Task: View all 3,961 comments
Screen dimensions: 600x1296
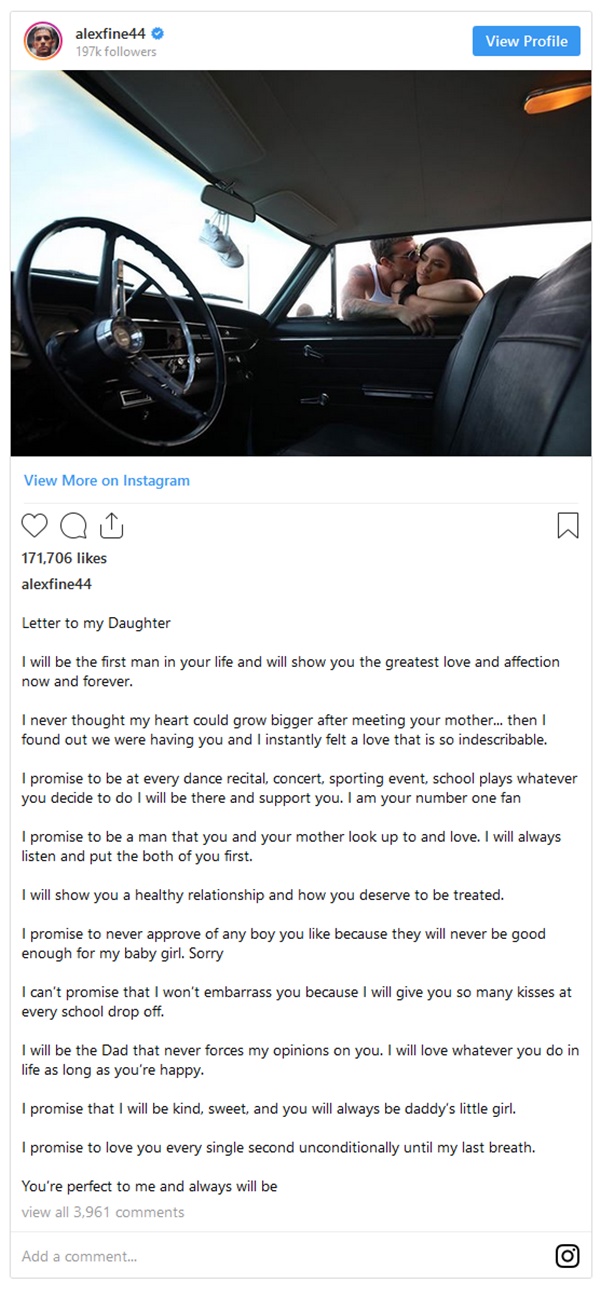Action: tap(103, 1212)
